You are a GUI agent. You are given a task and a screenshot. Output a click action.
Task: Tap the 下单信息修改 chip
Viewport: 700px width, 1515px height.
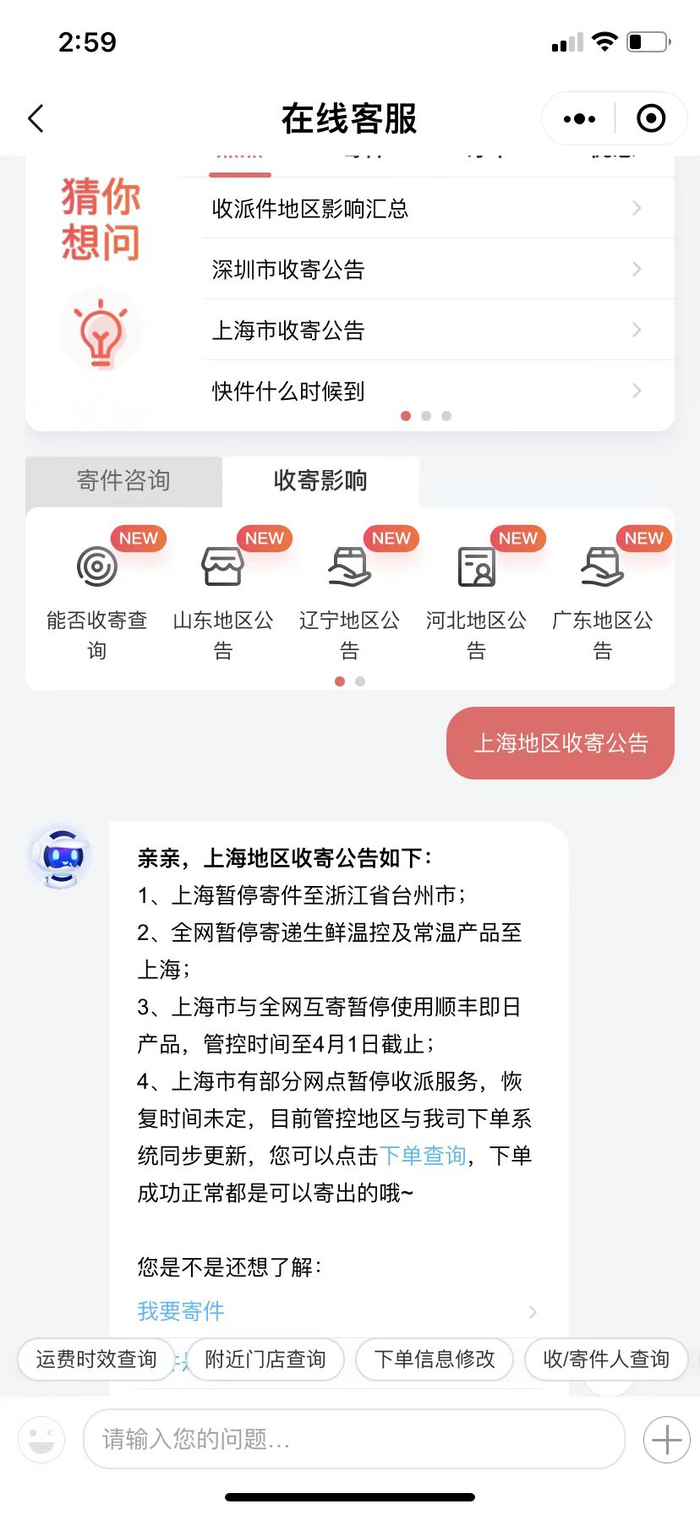[434, 1359]
